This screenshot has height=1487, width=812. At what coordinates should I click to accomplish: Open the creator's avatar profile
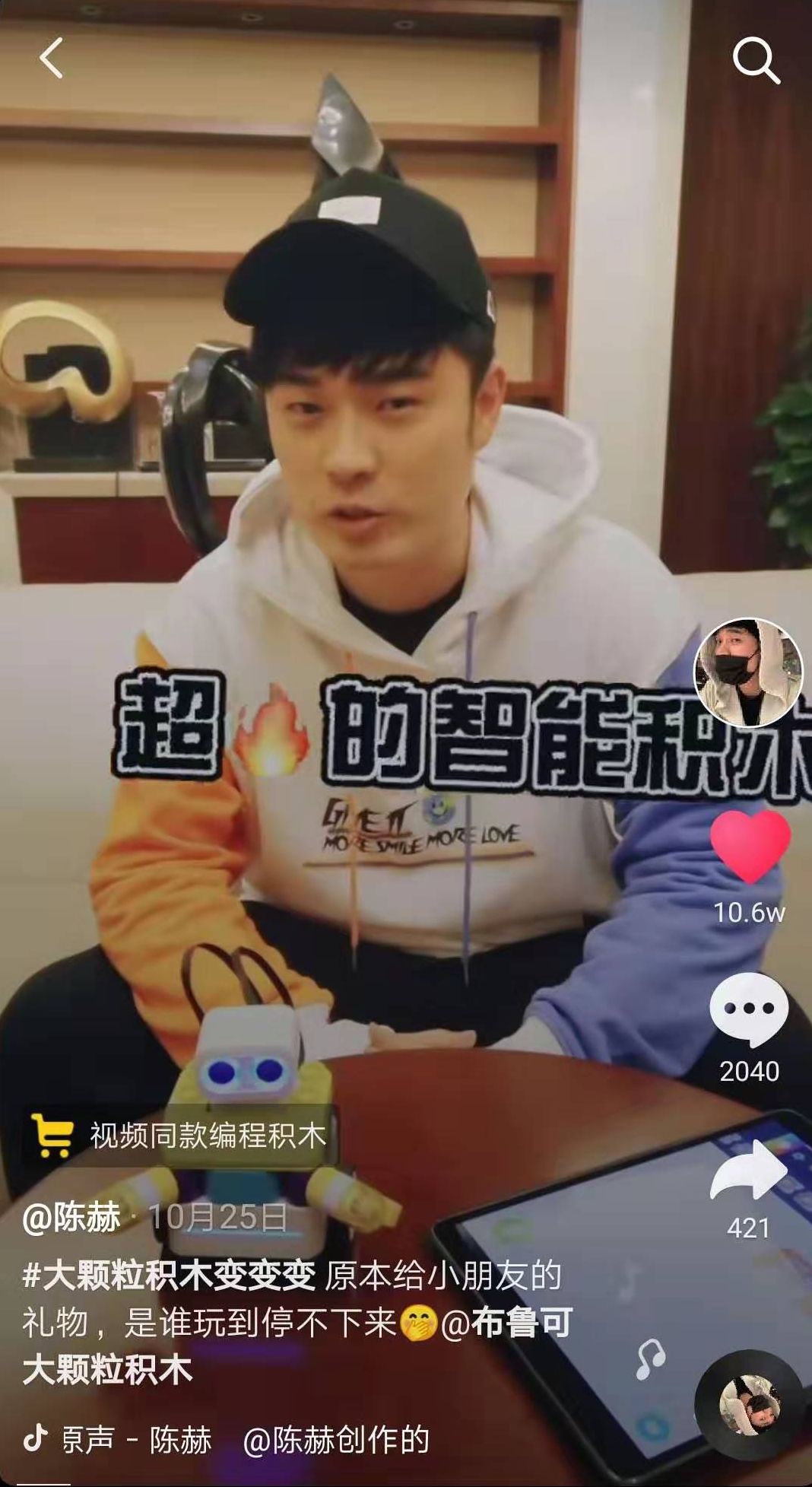click(x=749, y=672)
